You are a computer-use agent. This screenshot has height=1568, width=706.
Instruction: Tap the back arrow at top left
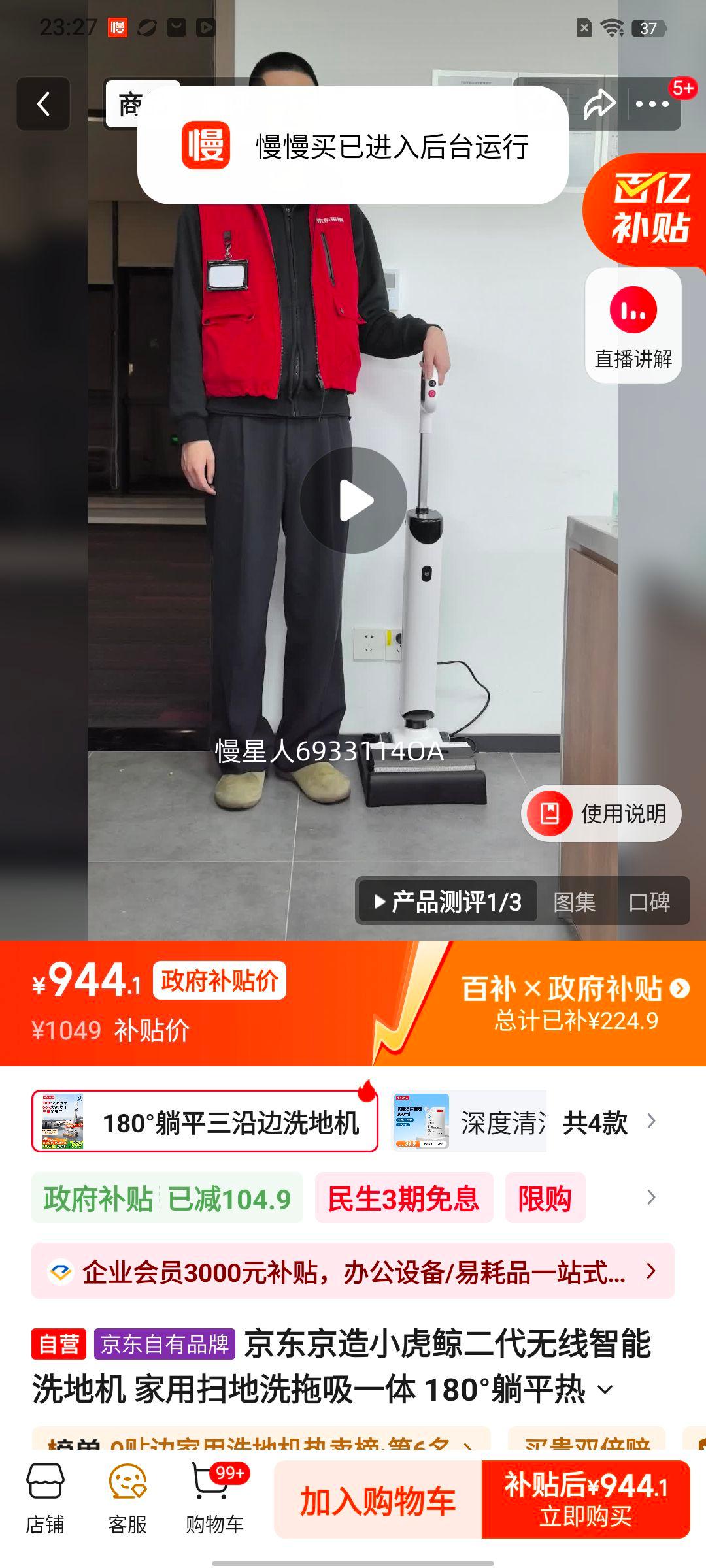click(43, 105)
